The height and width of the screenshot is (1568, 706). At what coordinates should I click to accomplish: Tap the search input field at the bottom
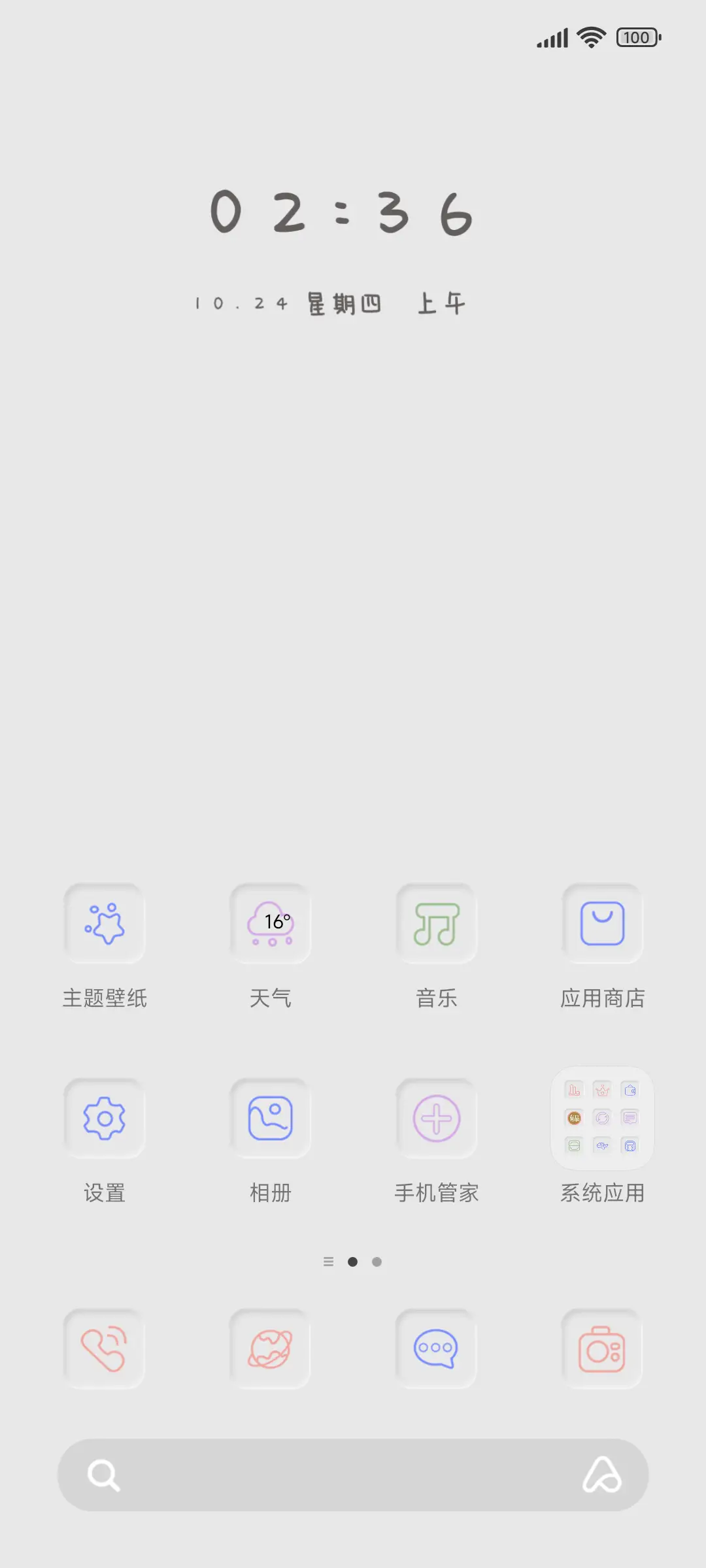[x=353, y=1475]
